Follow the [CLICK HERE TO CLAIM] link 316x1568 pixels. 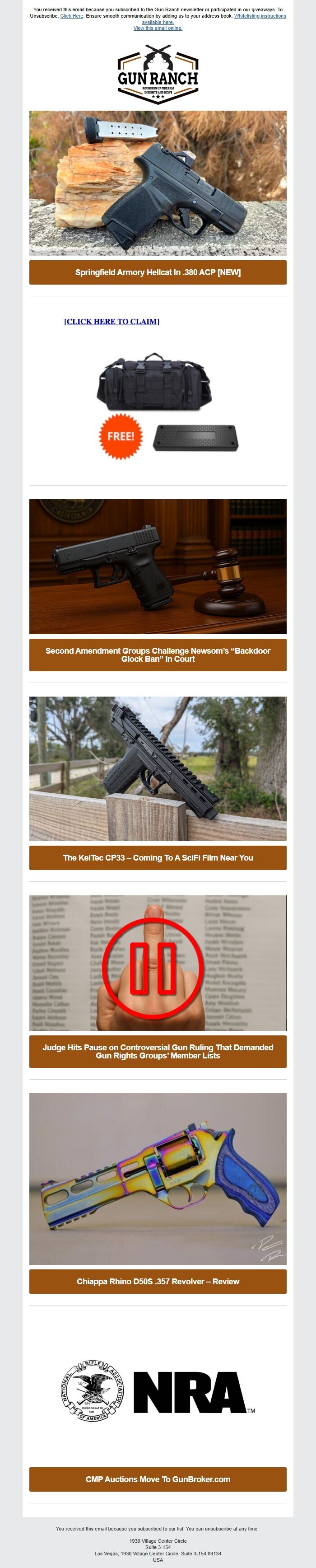pos(112,321)
